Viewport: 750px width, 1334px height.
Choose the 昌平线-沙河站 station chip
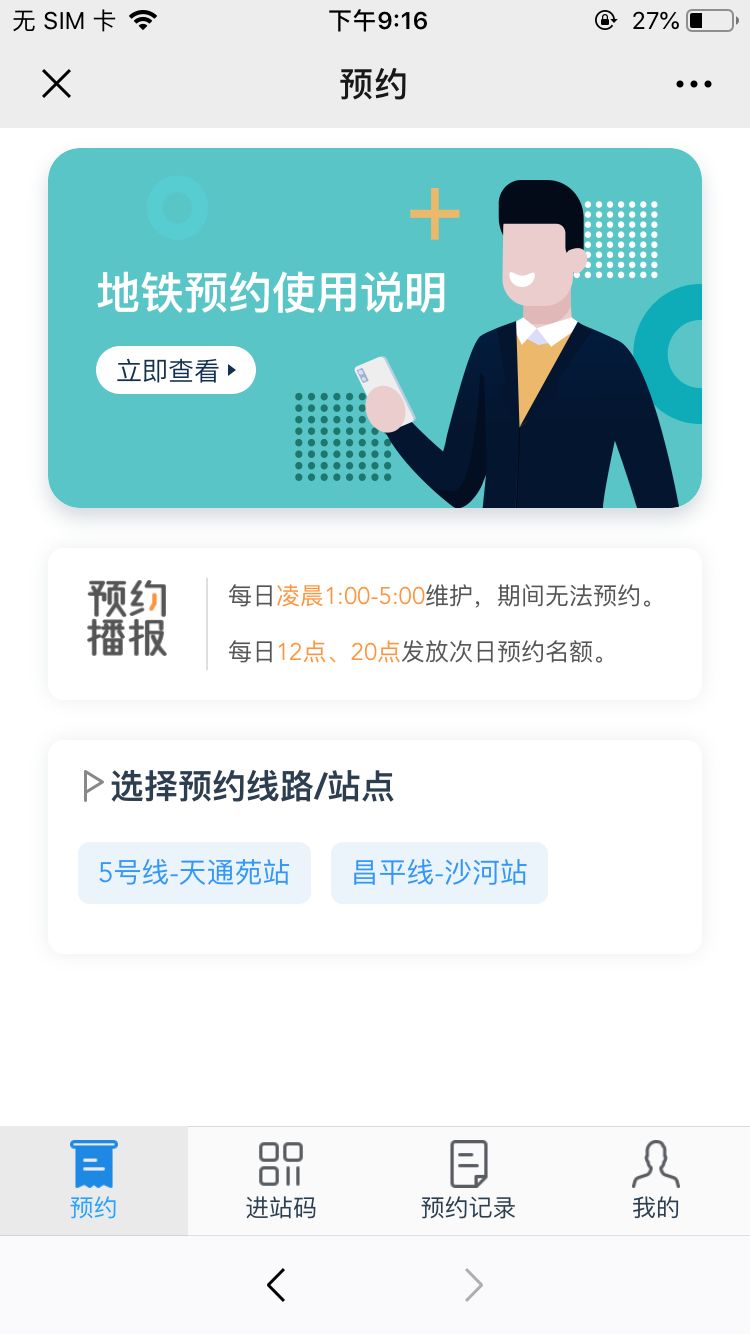pos(439,873)
